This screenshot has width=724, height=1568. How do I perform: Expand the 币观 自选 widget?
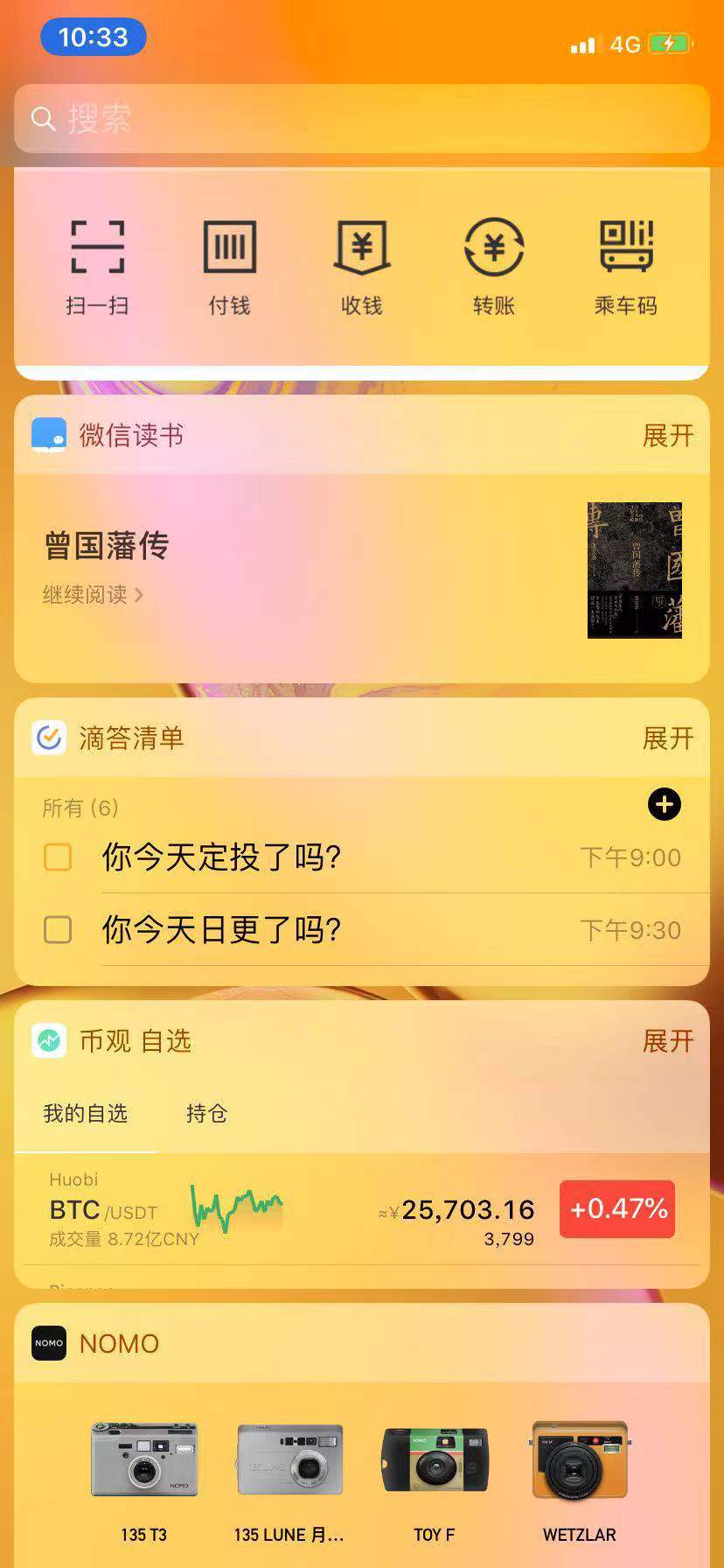667,1041
